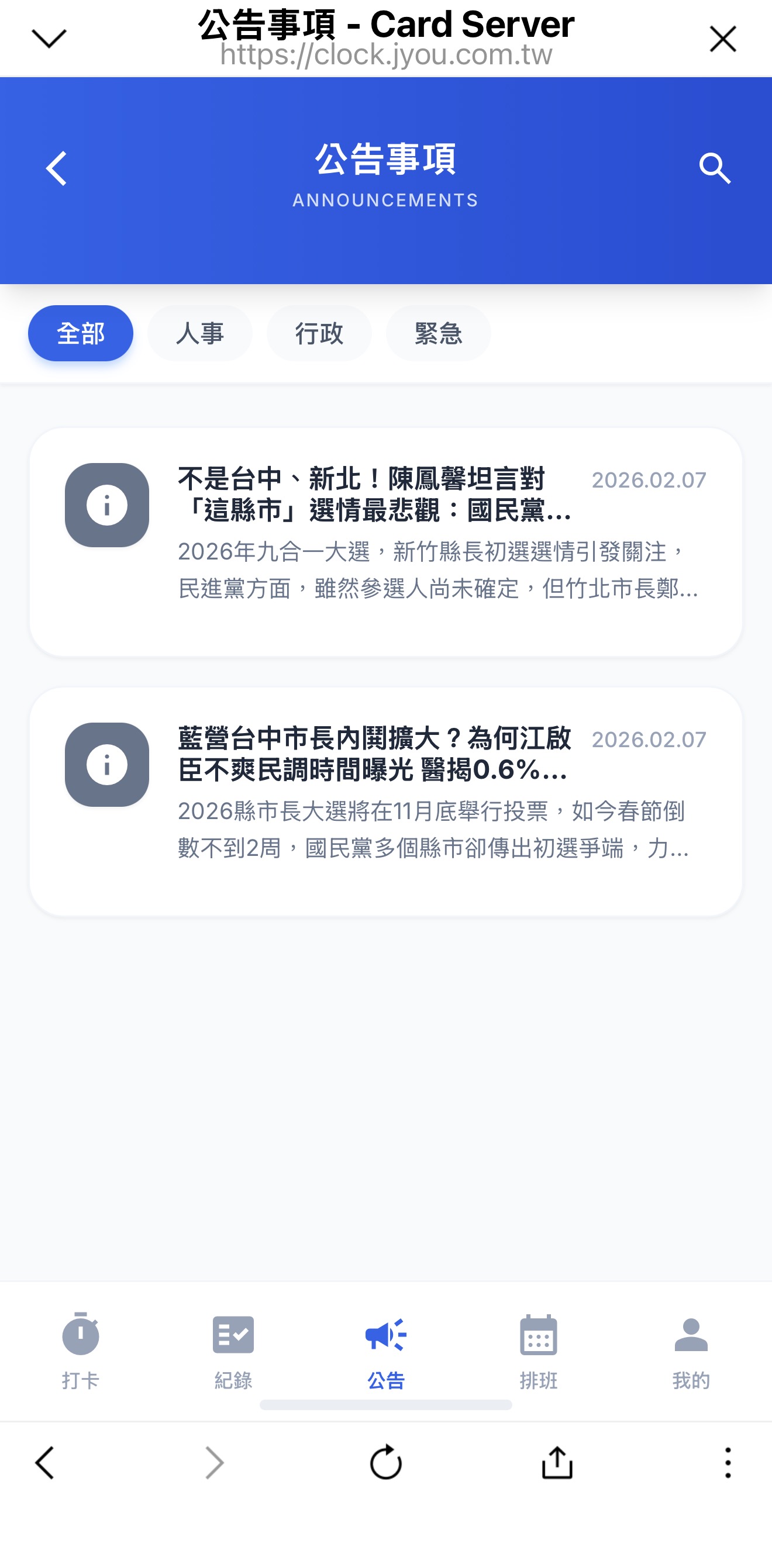Open the search icon in the header
The image size is (772, 1568).
tap(715, 168)
